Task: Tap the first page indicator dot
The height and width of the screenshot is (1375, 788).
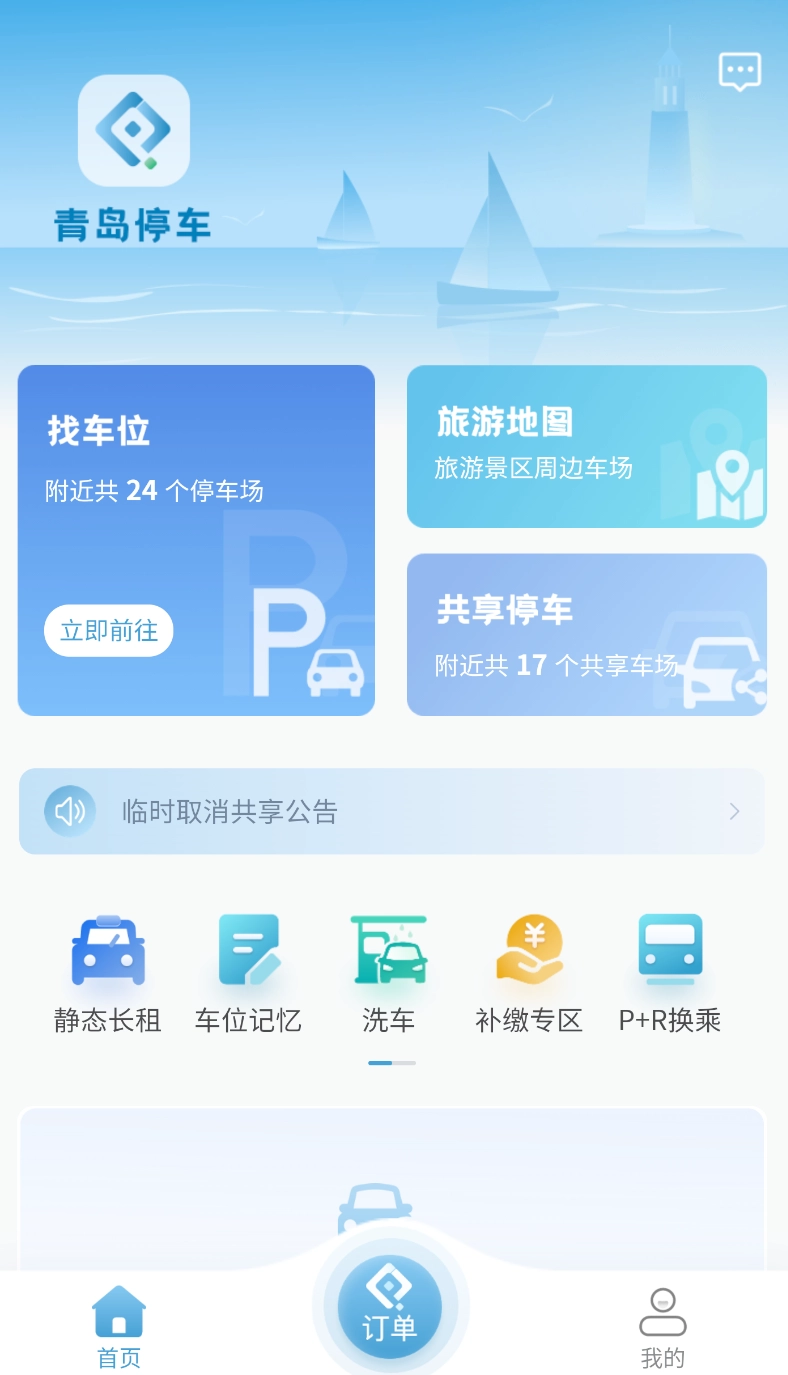Action: point(379,1063)
